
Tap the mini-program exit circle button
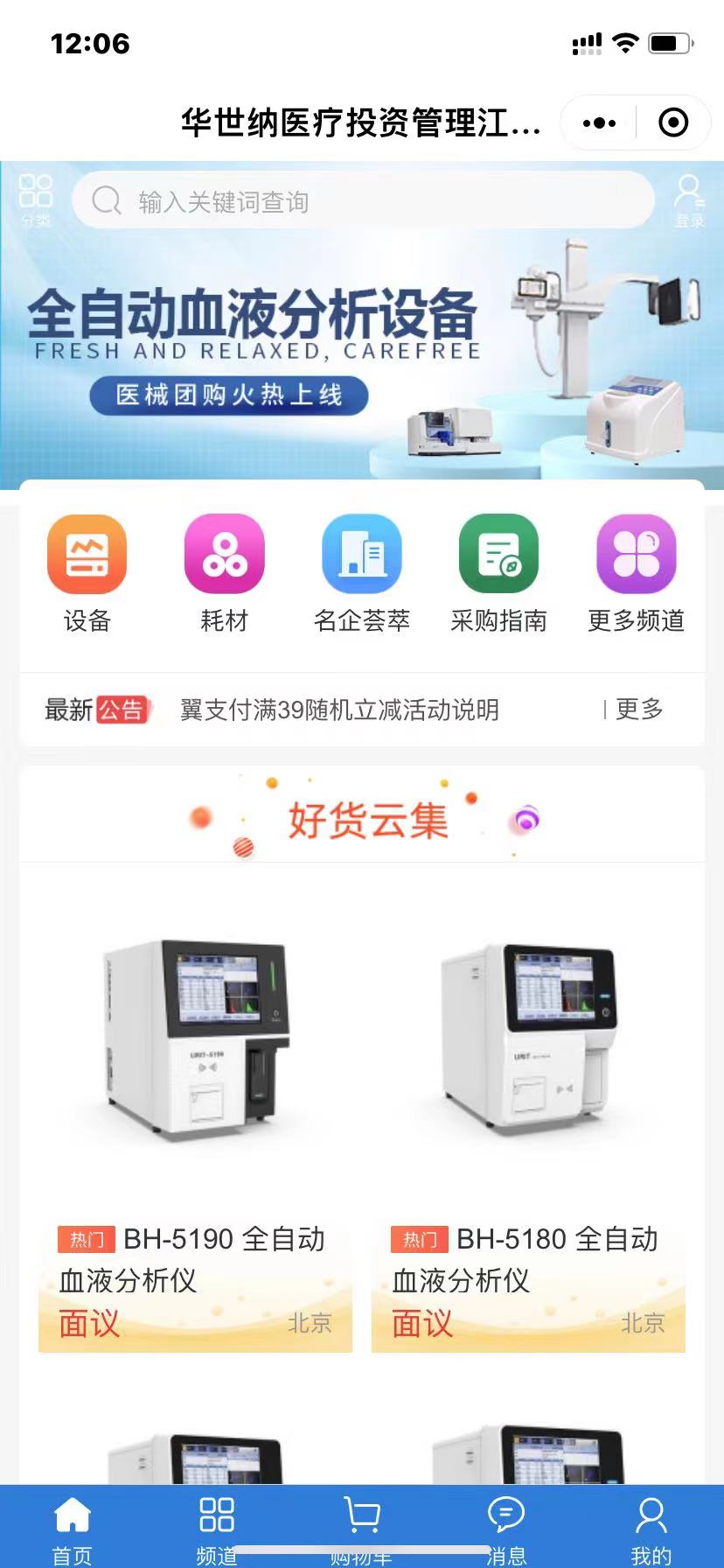click(x=672, y=122)
